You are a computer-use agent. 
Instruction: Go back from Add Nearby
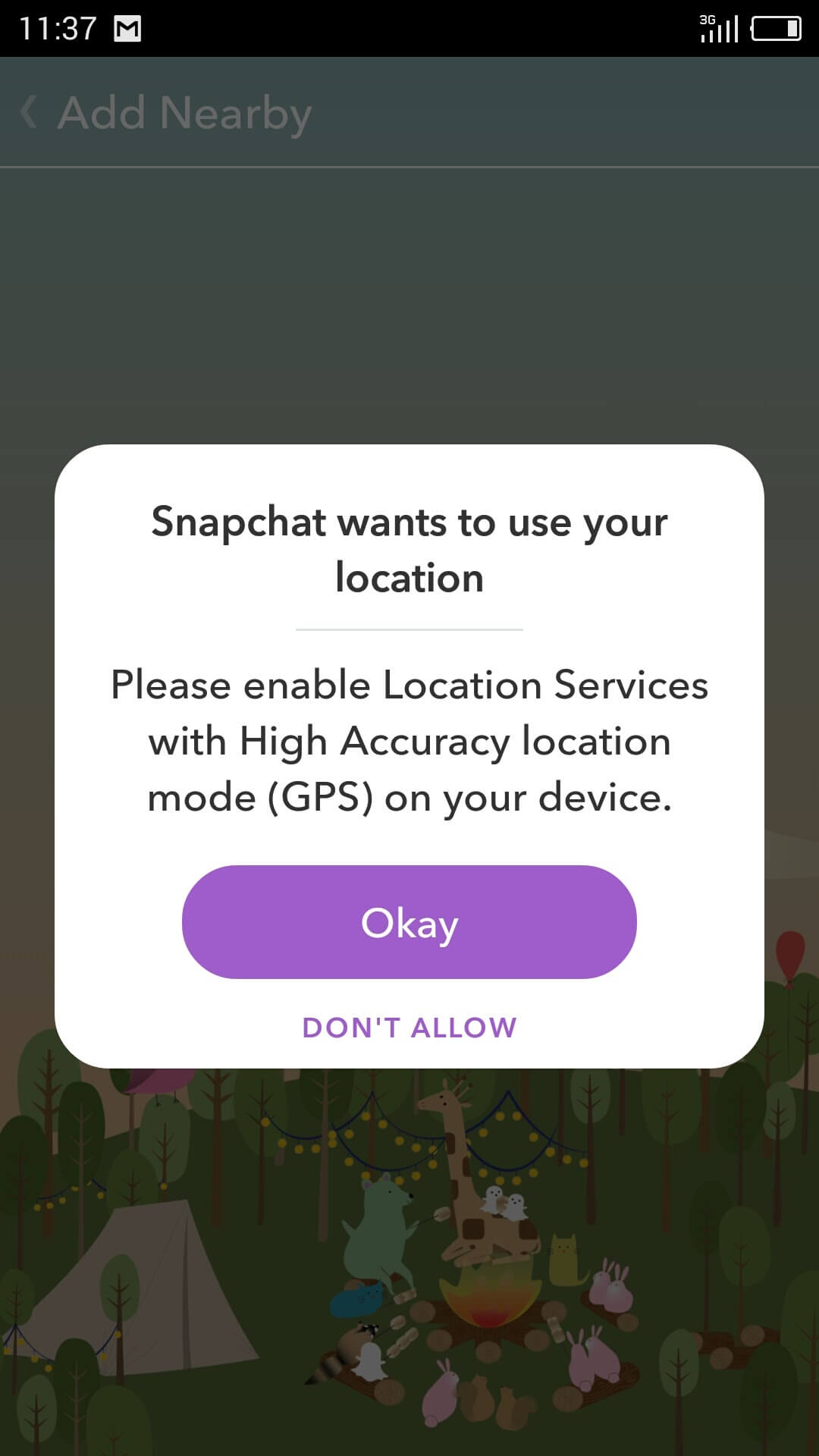click(30, 112)
